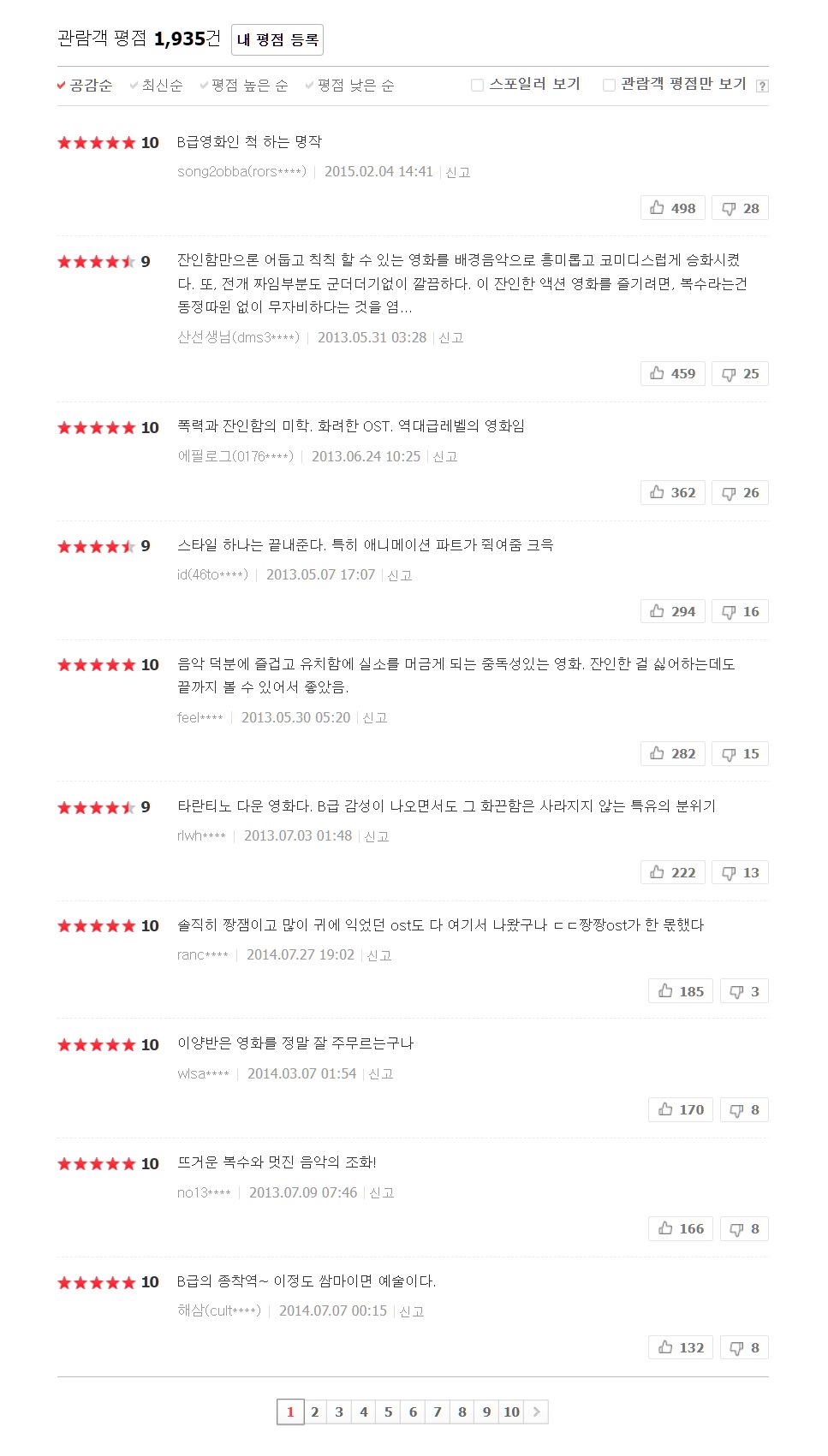
Task: Upvote the review showing 459 likes
Action: tap(672, 373)
